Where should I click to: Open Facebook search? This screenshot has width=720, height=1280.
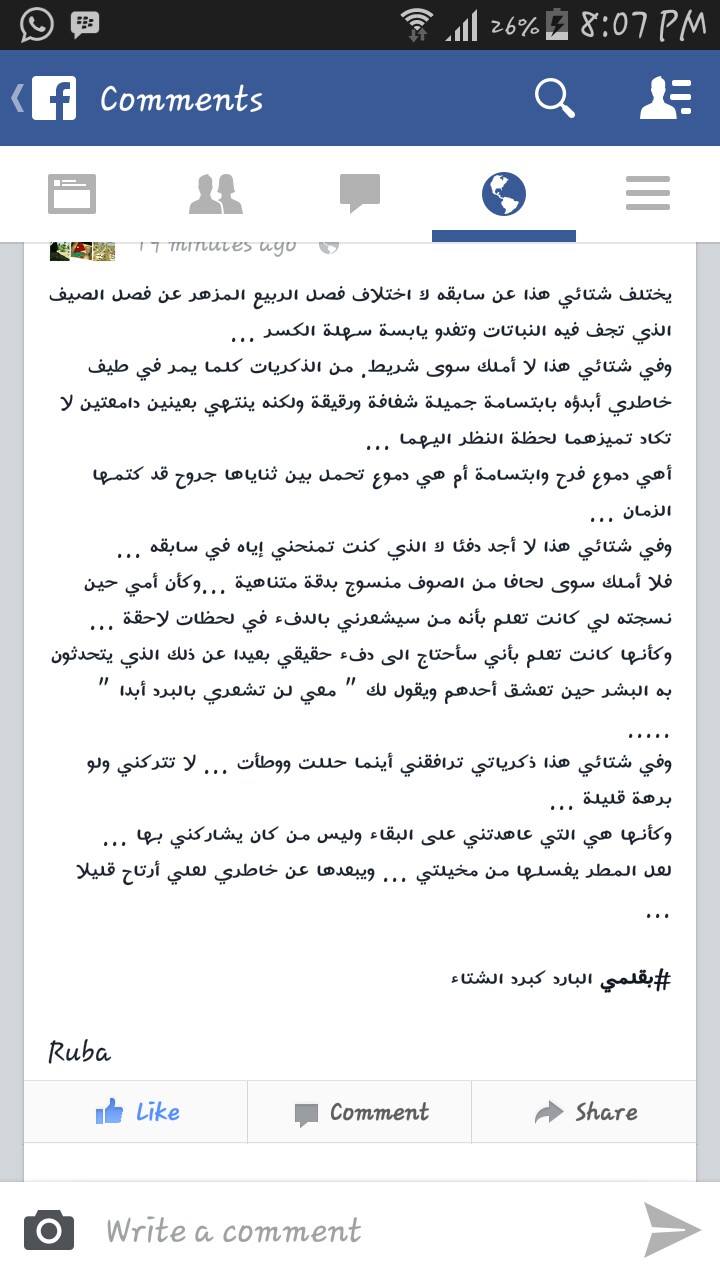[554, 98]
